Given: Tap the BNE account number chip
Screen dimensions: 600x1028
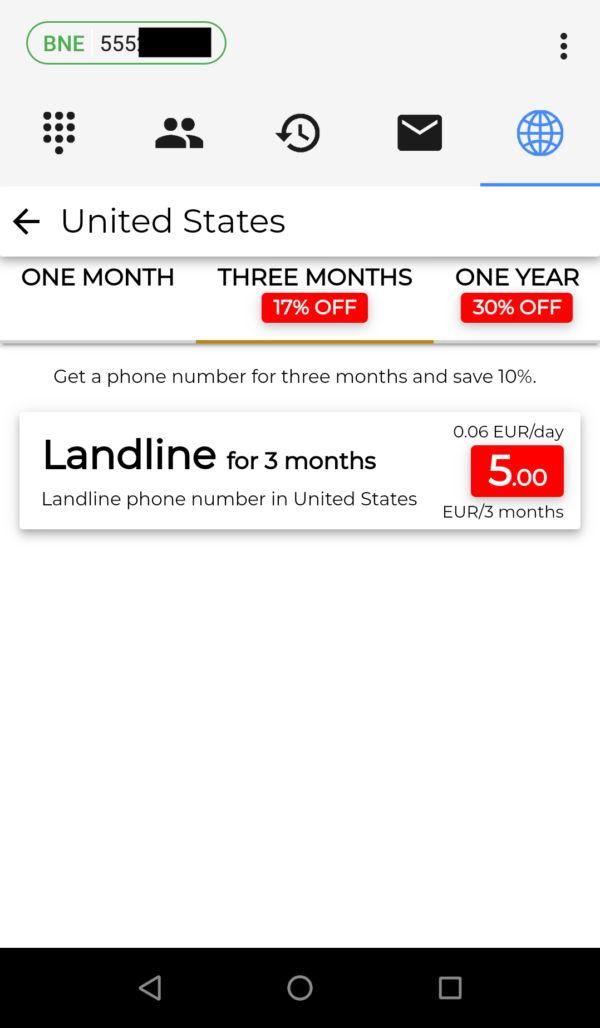Looking at the screenshot, I should 126,43.
